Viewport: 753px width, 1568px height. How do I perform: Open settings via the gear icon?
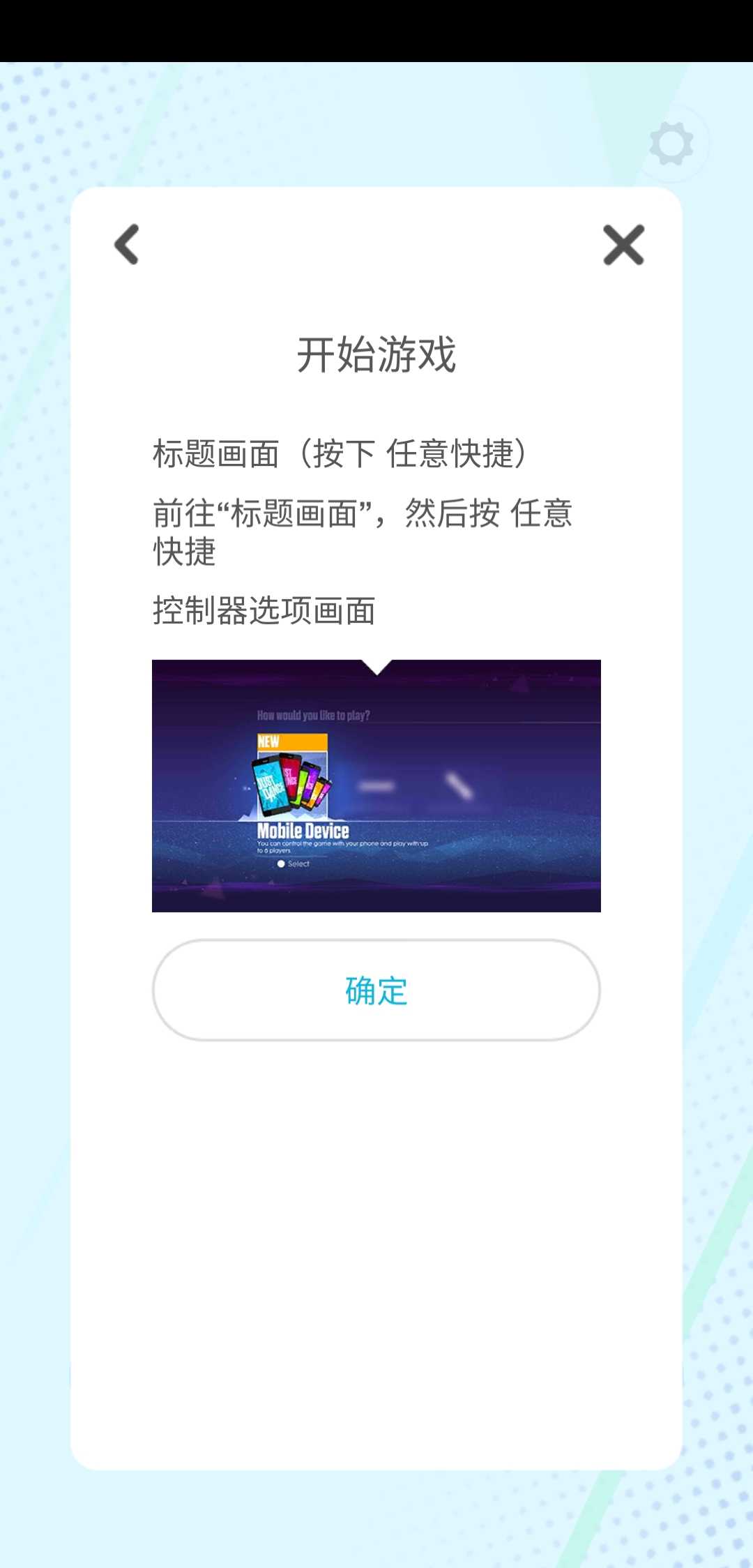(671, 144)
